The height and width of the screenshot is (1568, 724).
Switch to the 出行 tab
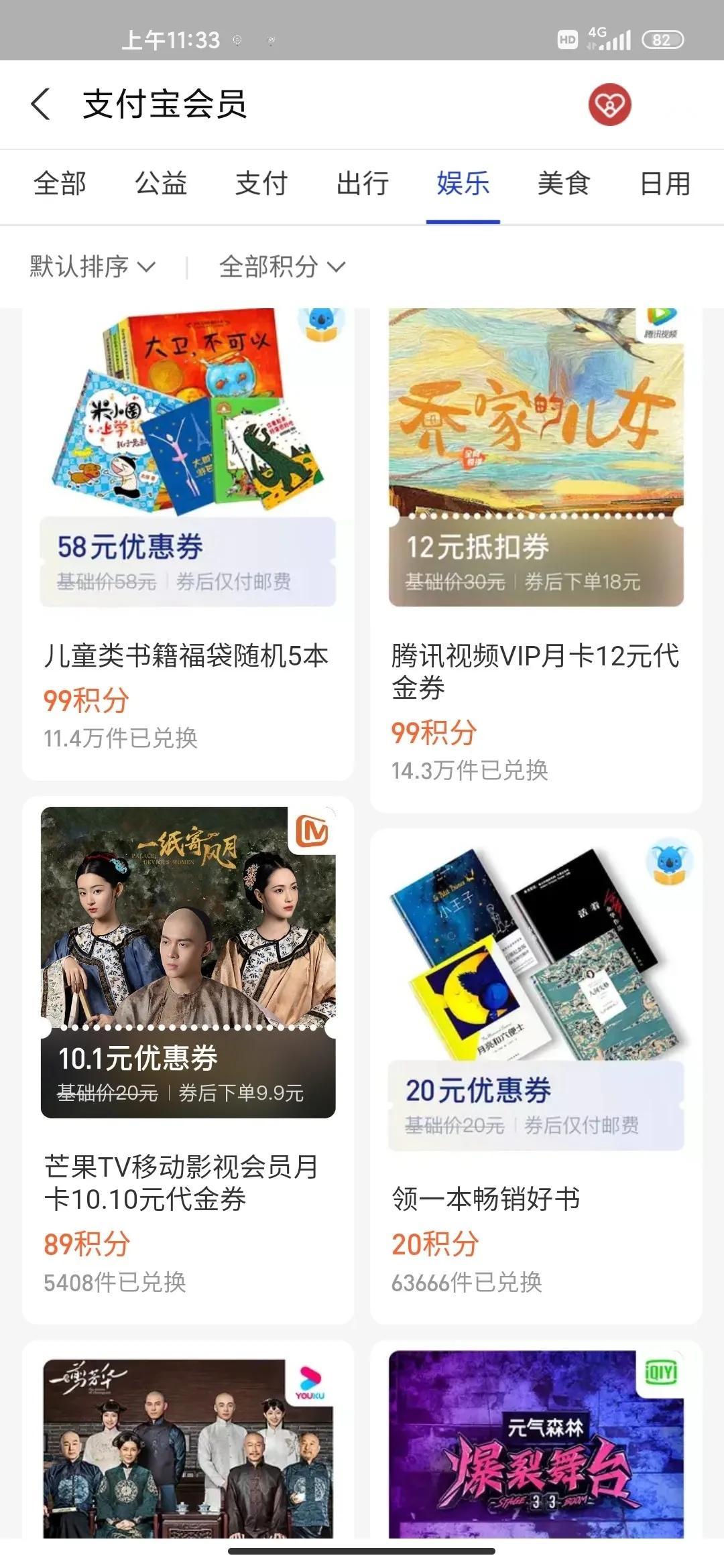363,184
